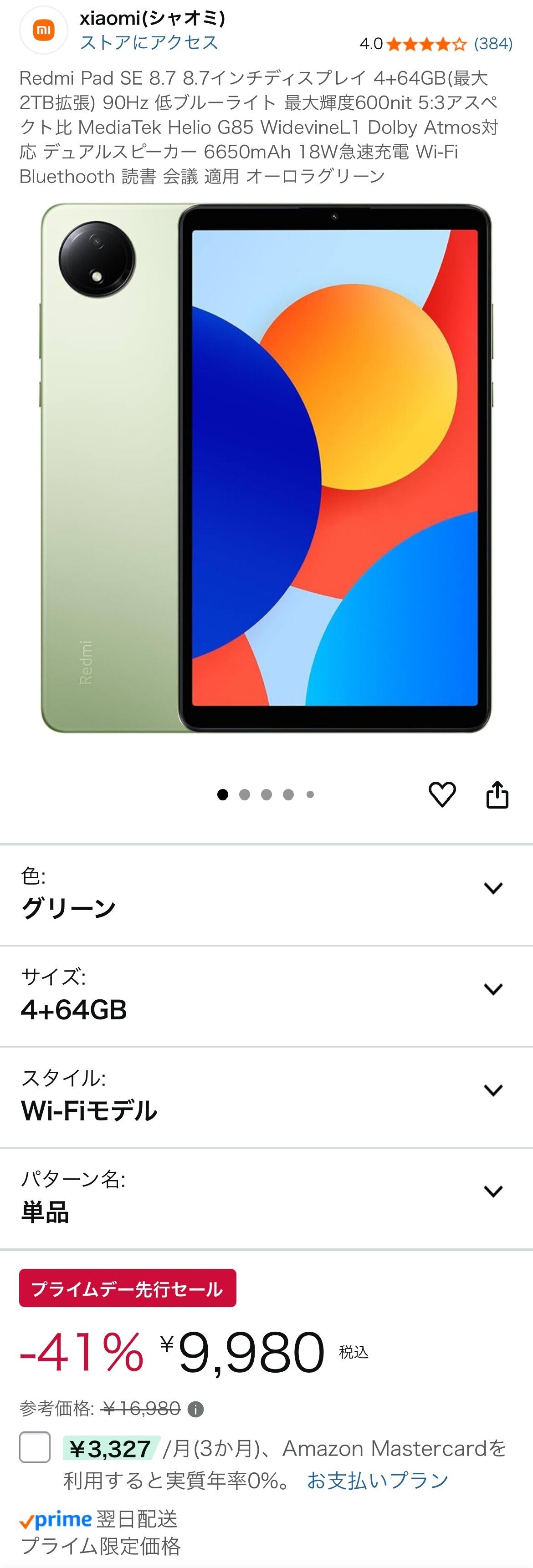The image size is (533, 1568).
Task: Add the product to wish list
Action: (442, 794)
